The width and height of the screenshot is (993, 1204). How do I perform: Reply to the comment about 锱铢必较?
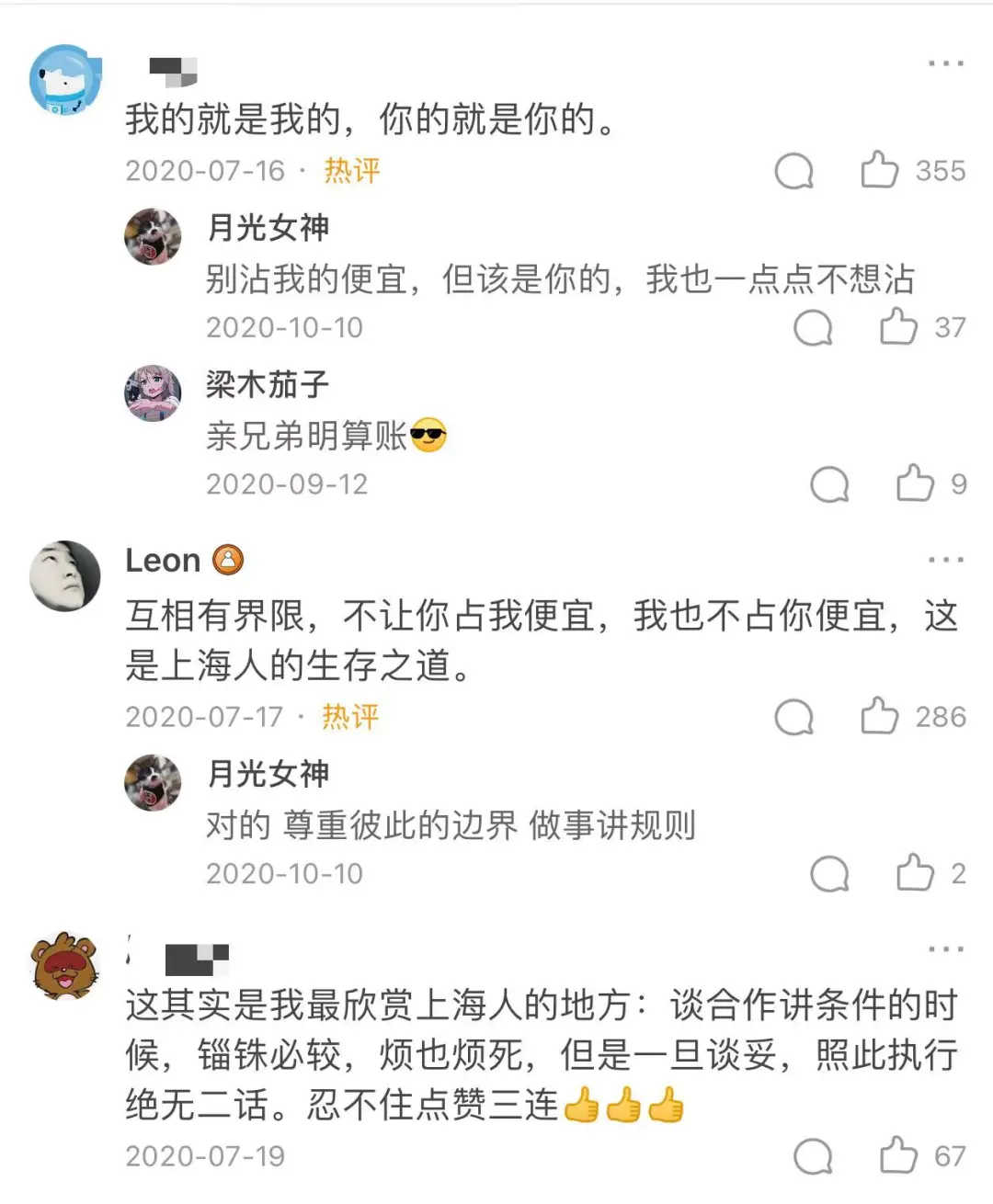pos(813,1156)
